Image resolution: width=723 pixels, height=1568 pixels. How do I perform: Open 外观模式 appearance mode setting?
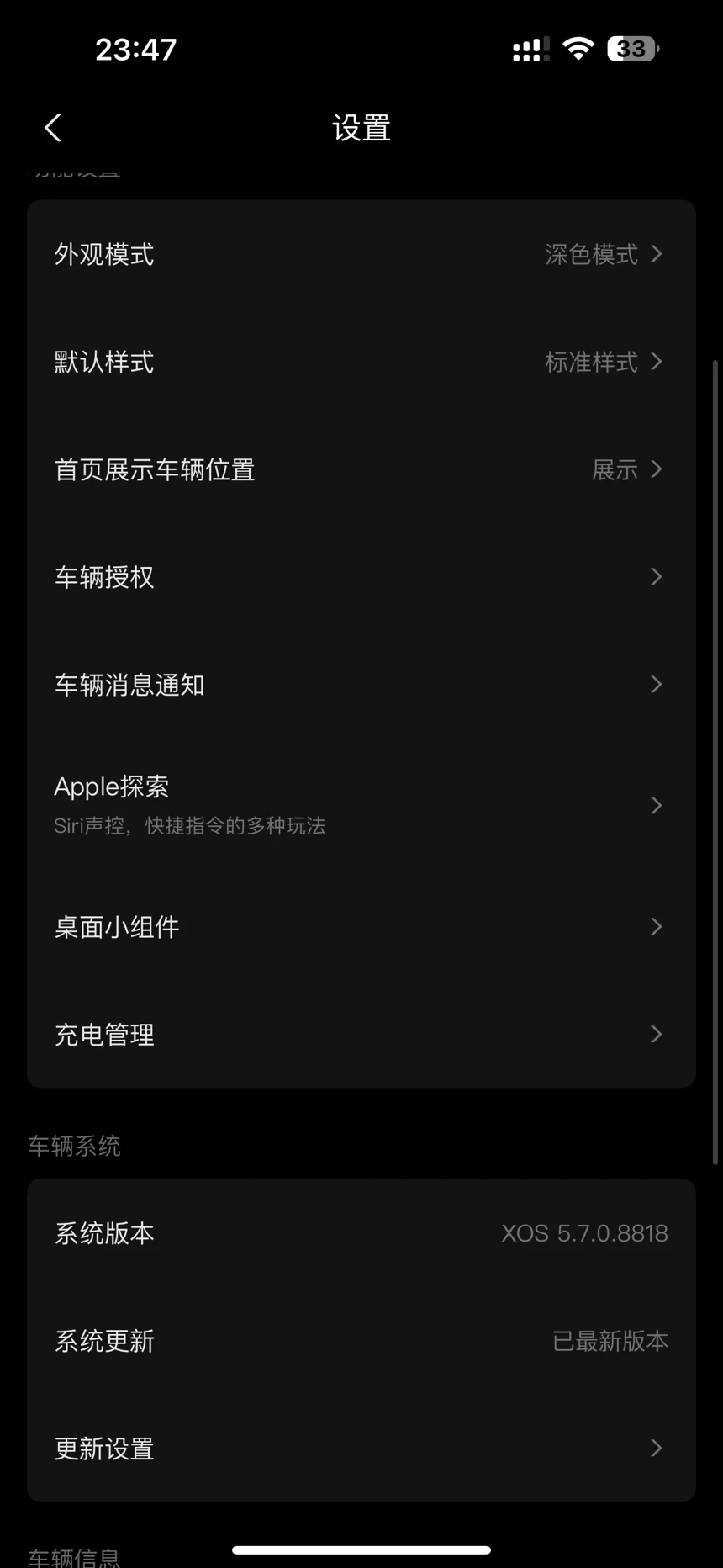pyautogui.click(x=361, y=254)
